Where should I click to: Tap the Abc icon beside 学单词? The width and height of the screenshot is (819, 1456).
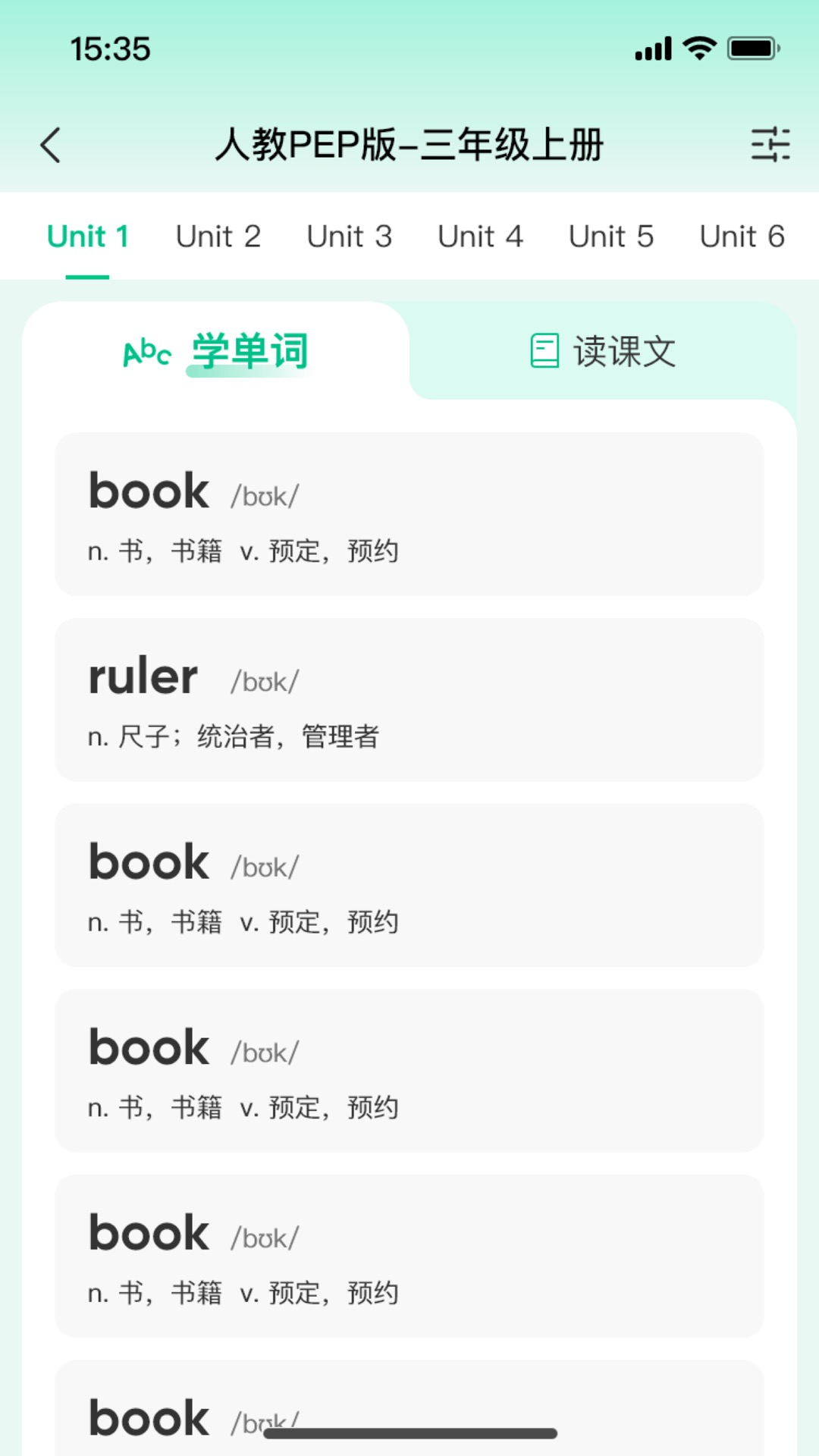coord(147,351)
